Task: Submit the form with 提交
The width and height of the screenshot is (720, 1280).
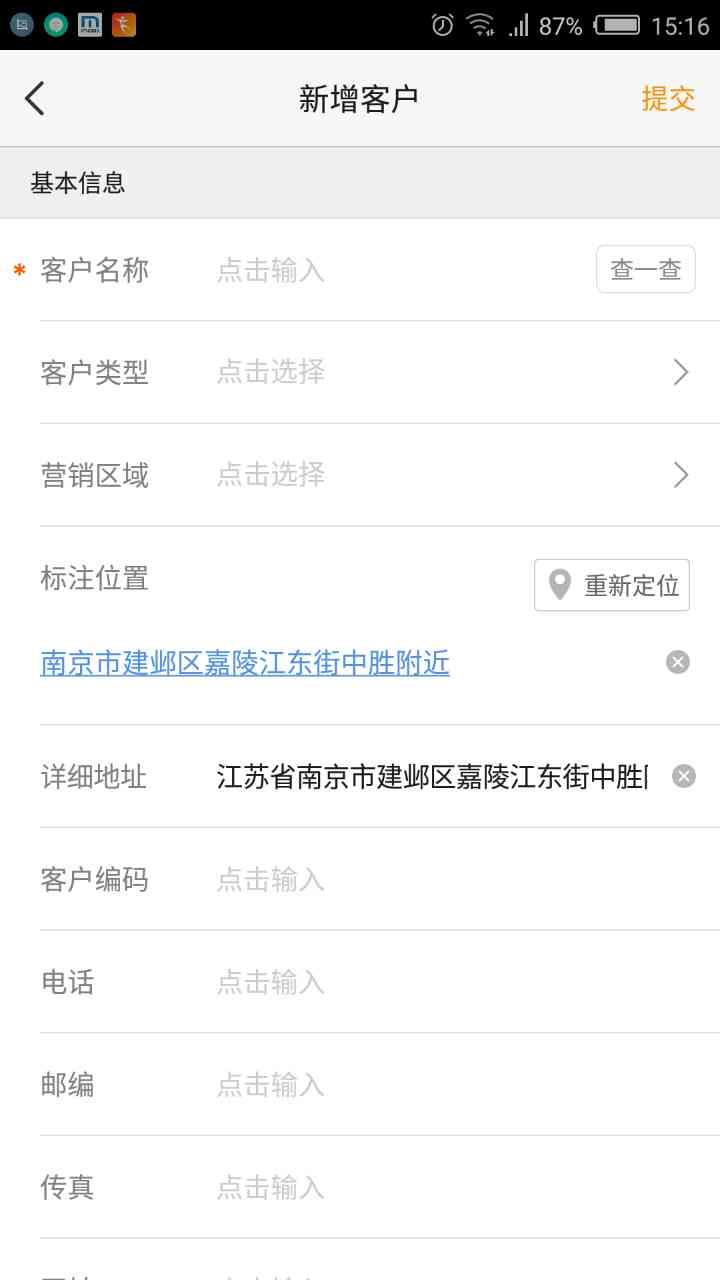Action: click(x=668, y=98)
